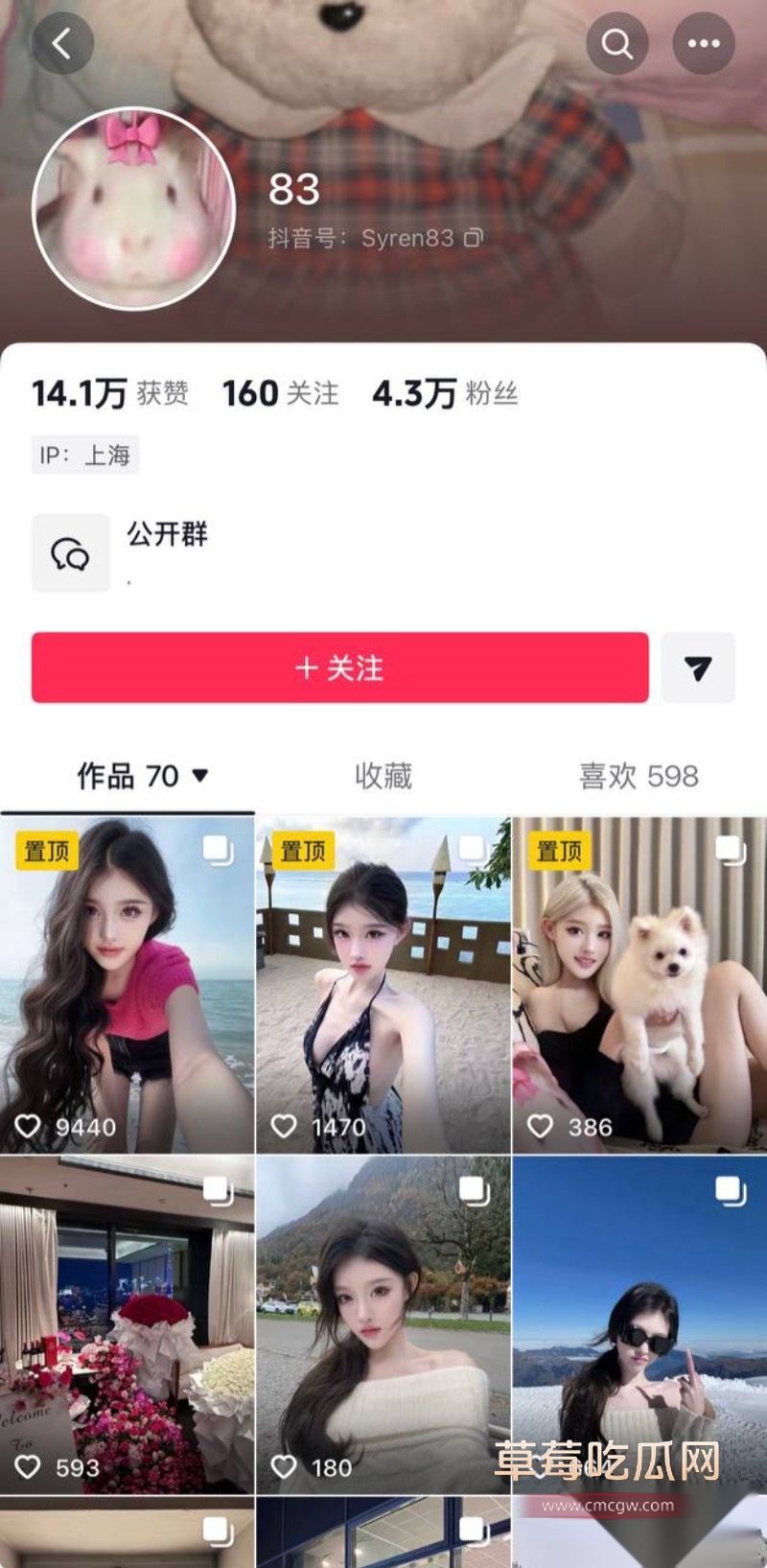Open the search icon
This screenshot has height=1568, width=767.
click(617, 43)
